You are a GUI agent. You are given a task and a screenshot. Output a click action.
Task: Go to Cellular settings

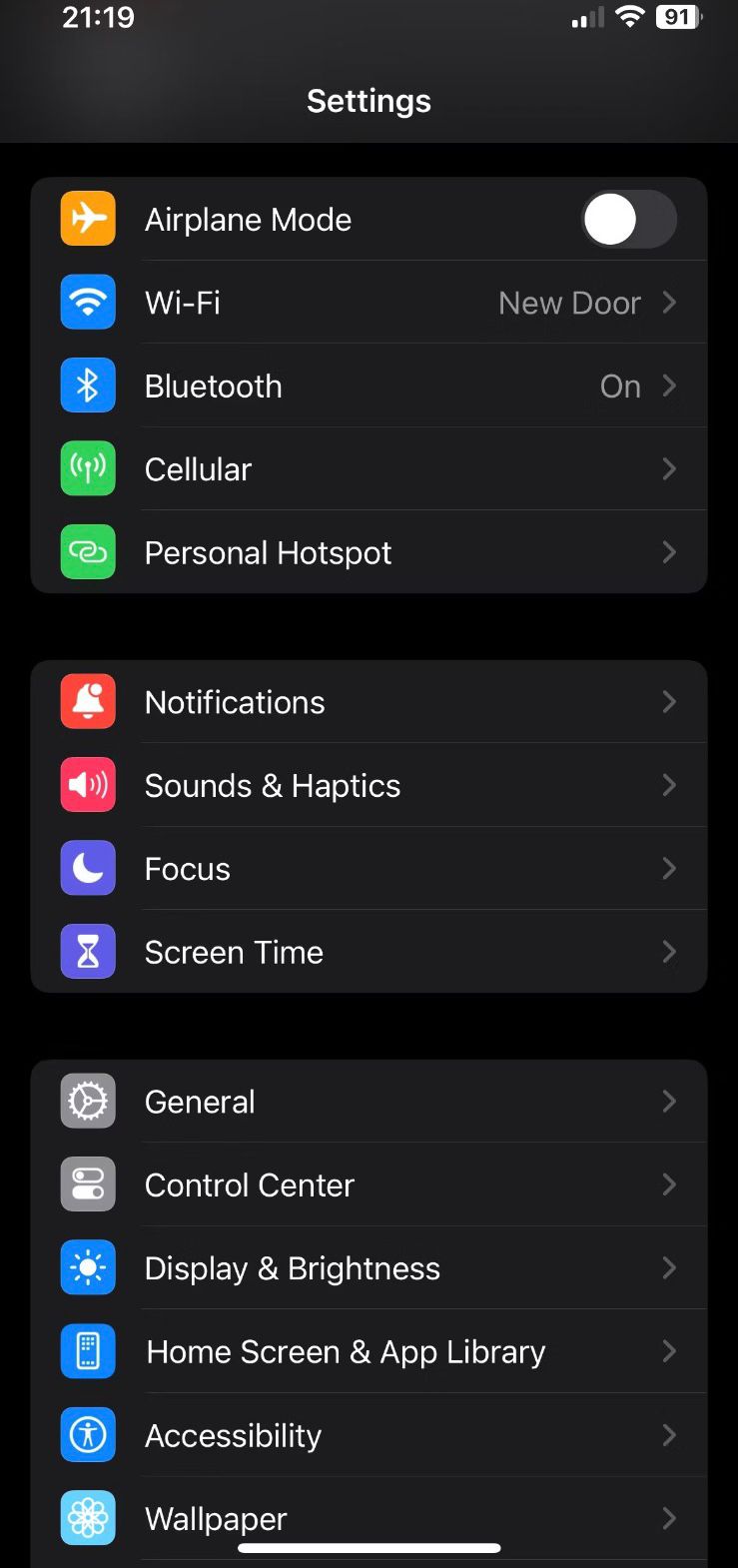369,469
